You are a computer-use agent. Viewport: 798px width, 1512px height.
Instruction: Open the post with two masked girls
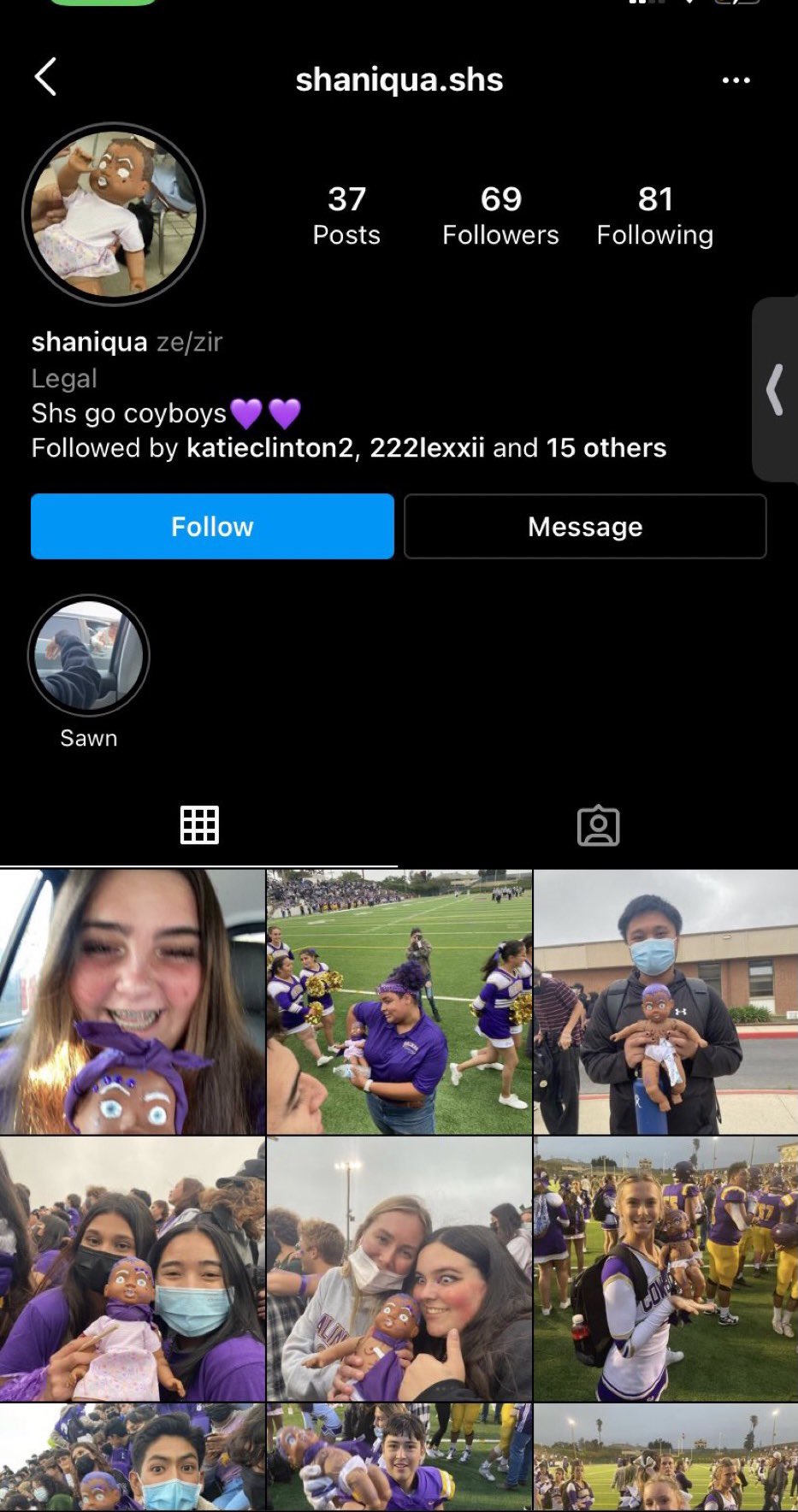pyautogui.click(x=132, y=1268)
